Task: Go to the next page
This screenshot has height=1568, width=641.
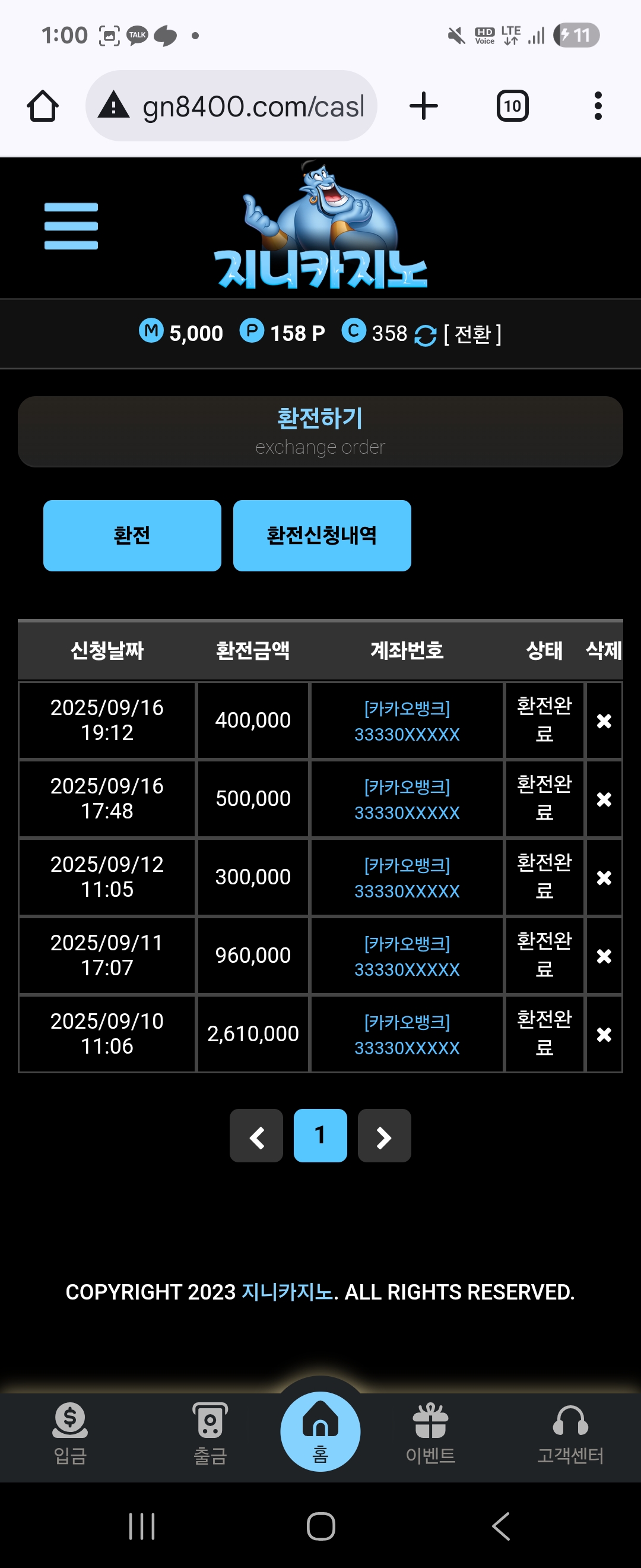Action: 384,1136
